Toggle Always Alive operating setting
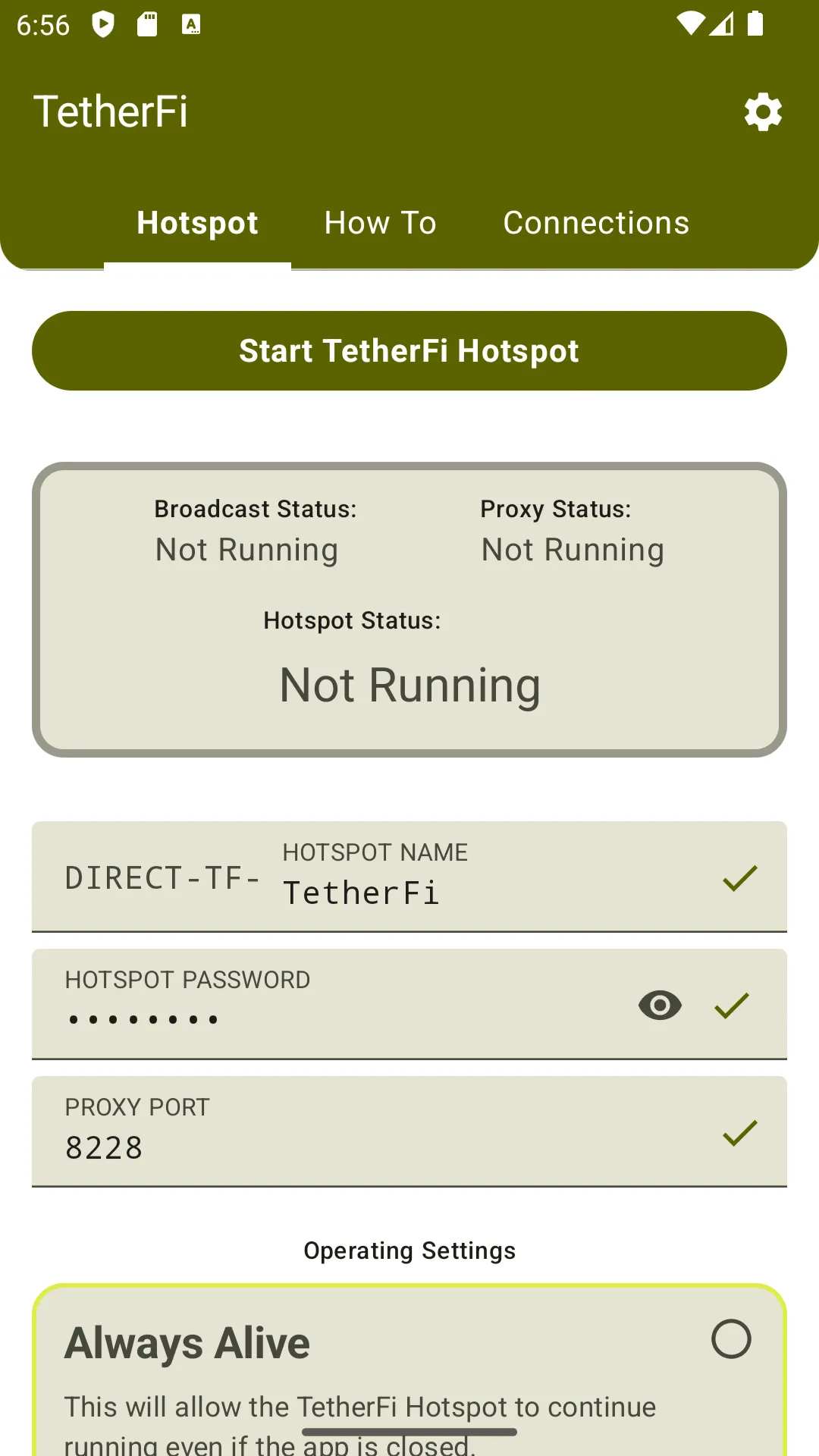 tap(732, 1339)
